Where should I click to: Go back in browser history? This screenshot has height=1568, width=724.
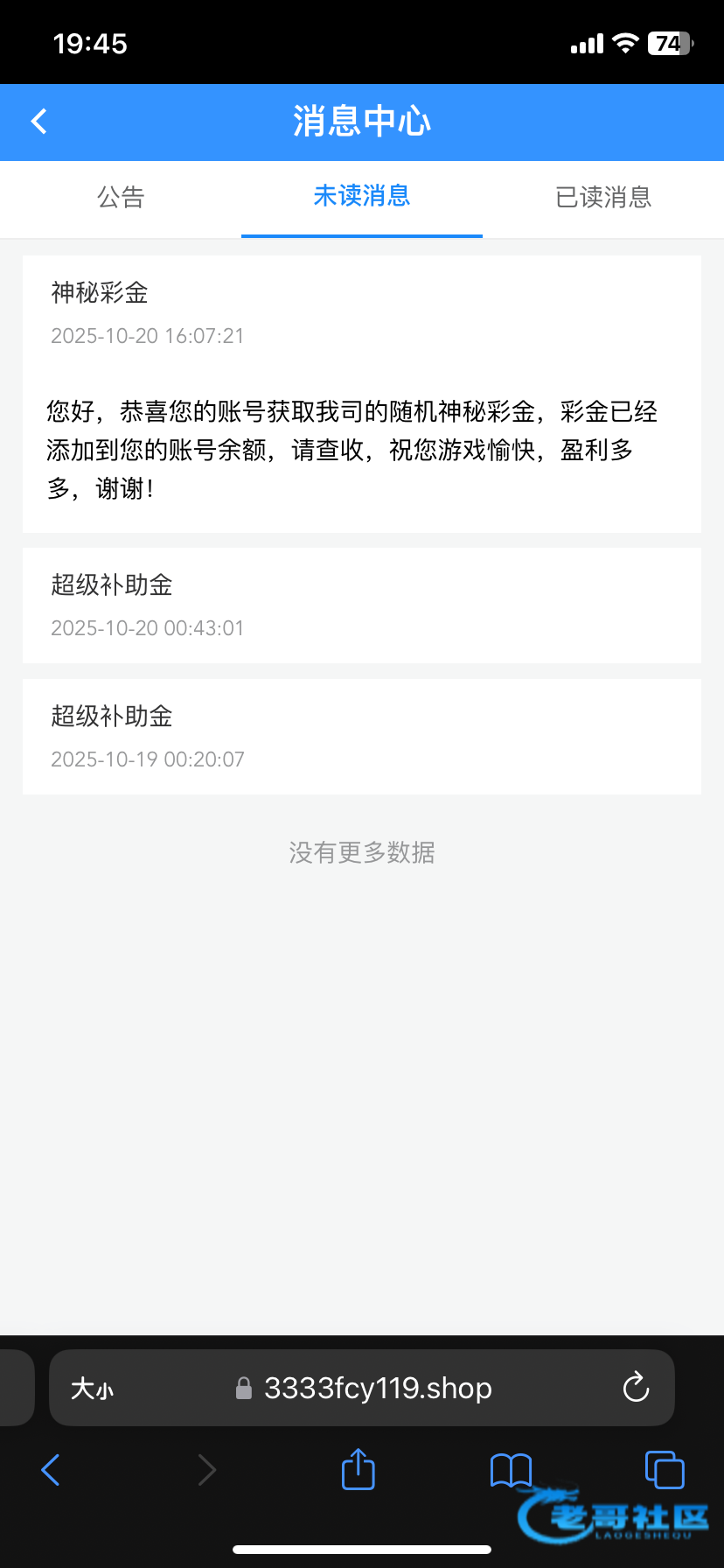click(51, 1470)
